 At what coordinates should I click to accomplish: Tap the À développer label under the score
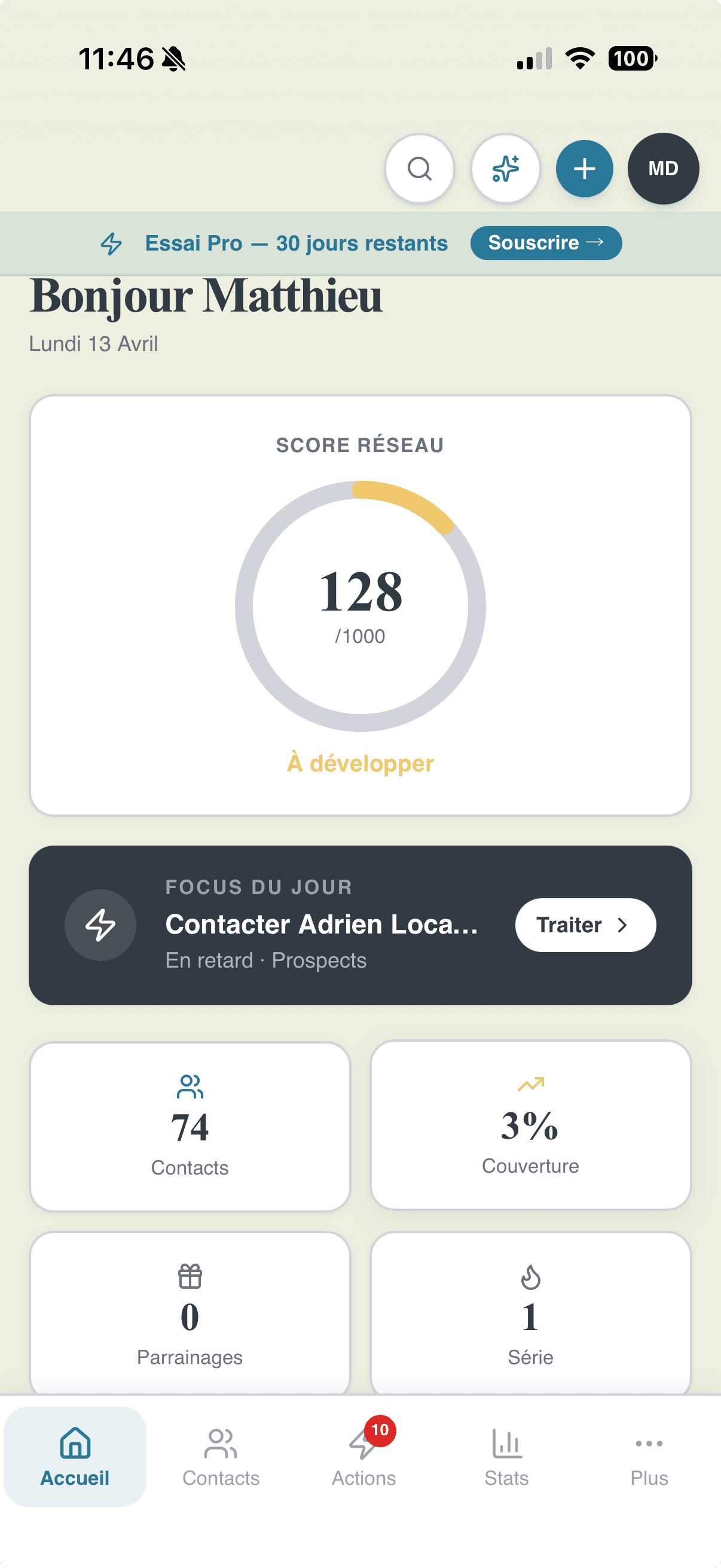click(360, 762)
